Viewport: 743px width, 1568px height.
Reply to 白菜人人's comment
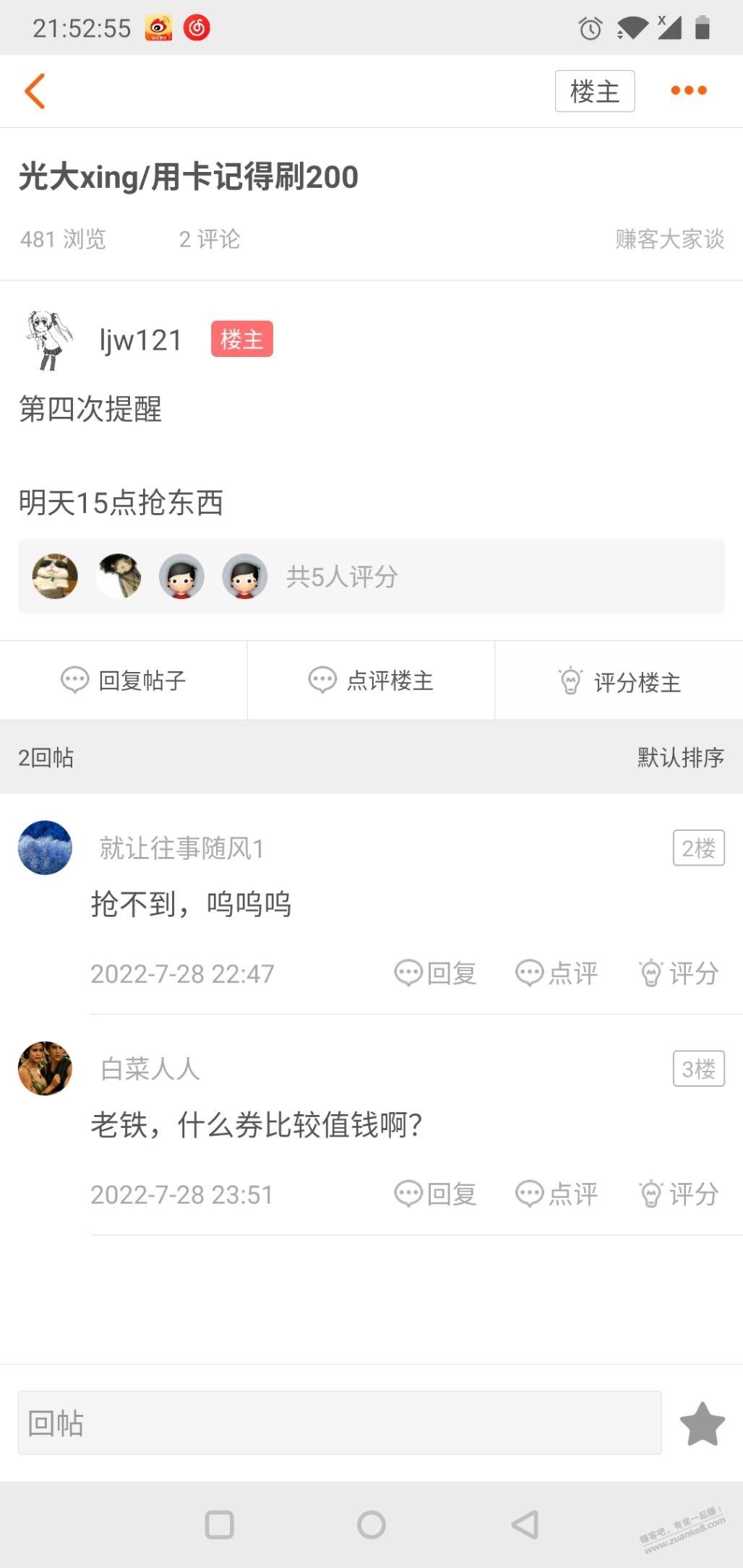tap(436, 1194)
